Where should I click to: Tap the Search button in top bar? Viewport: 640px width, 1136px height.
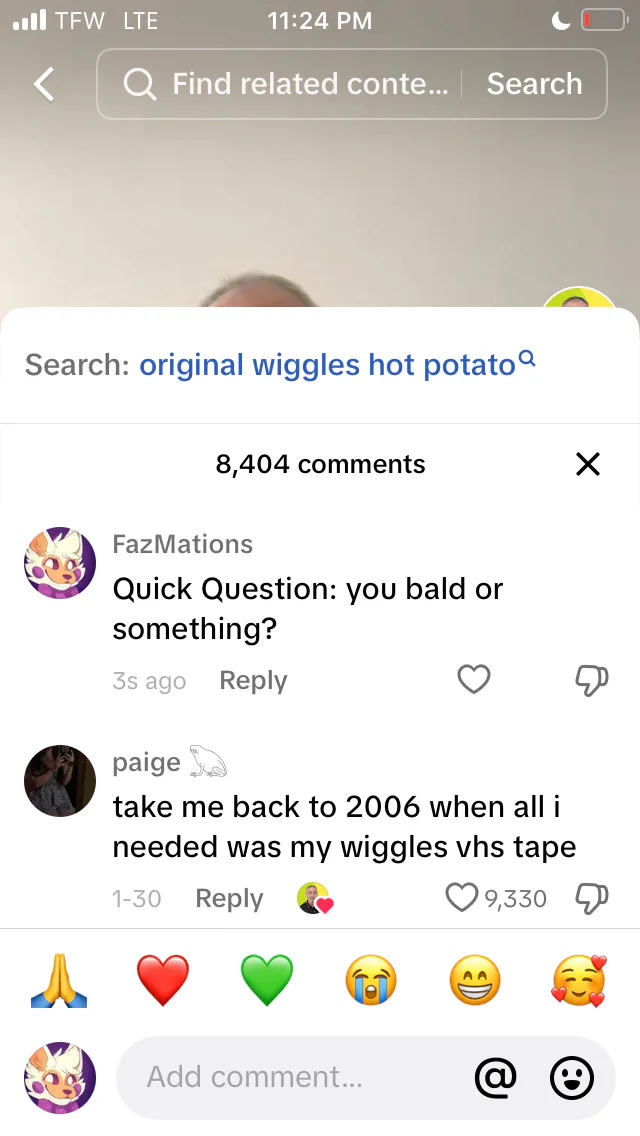(534, 84)
